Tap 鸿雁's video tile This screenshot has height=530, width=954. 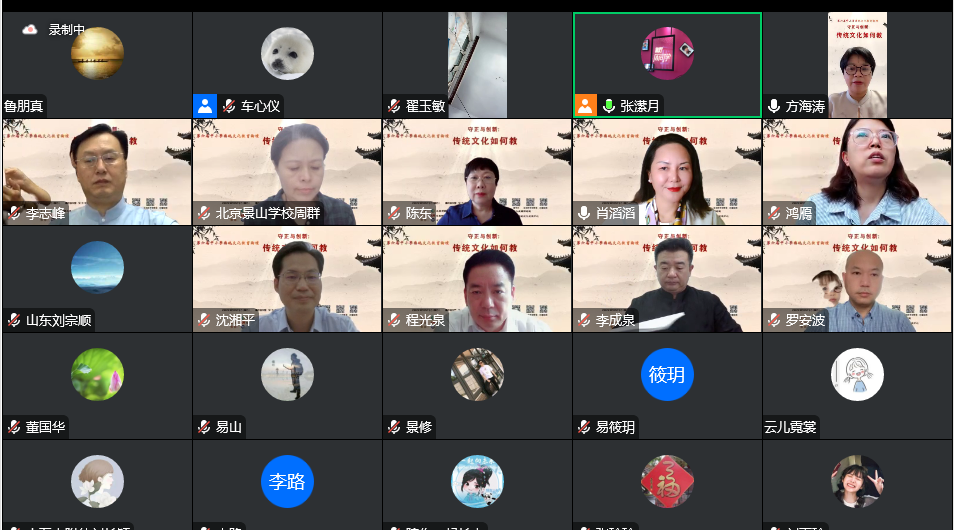[857, 171]
